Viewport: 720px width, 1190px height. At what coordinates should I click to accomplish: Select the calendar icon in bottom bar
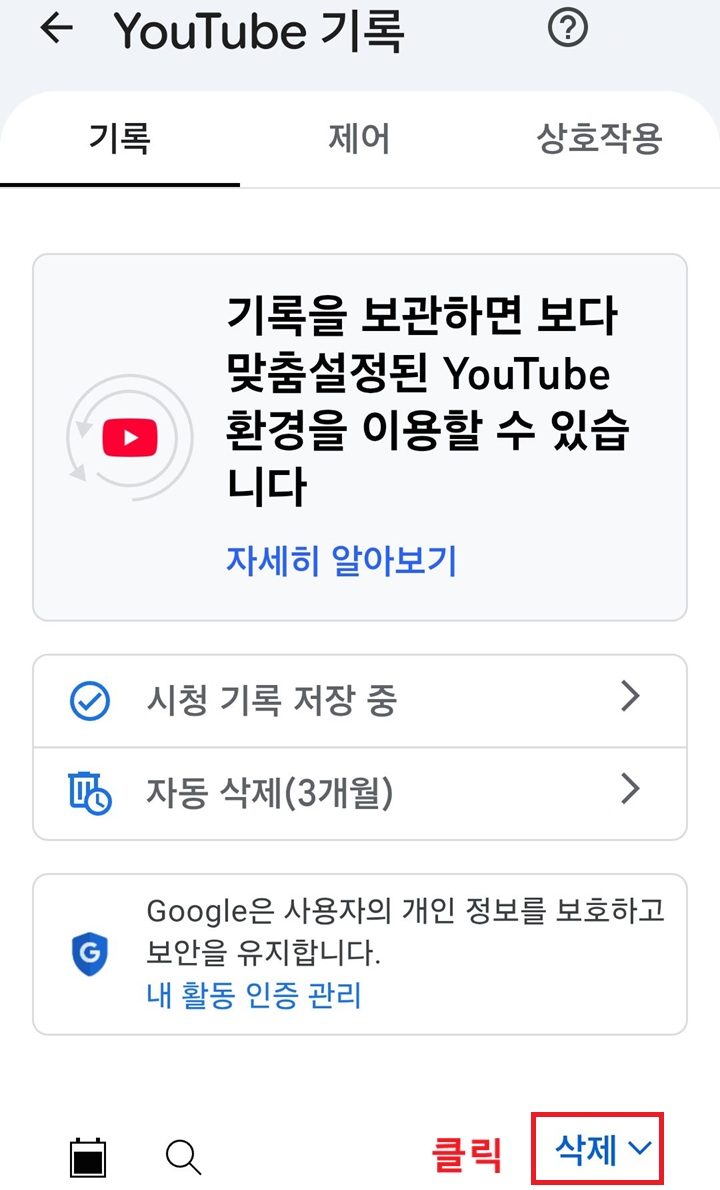(88, 1156)
